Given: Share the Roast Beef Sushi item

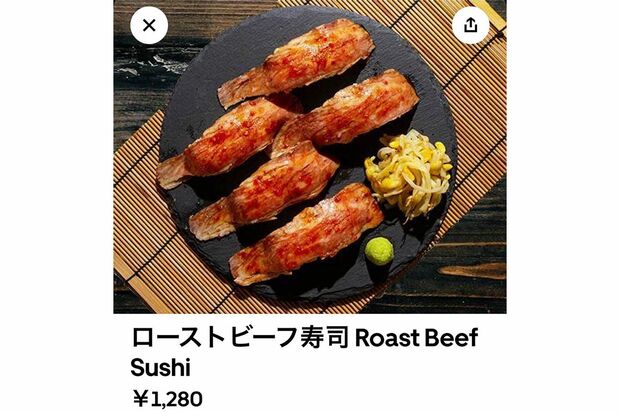Looking at the screenshot, I should click(x=470, y=26).
